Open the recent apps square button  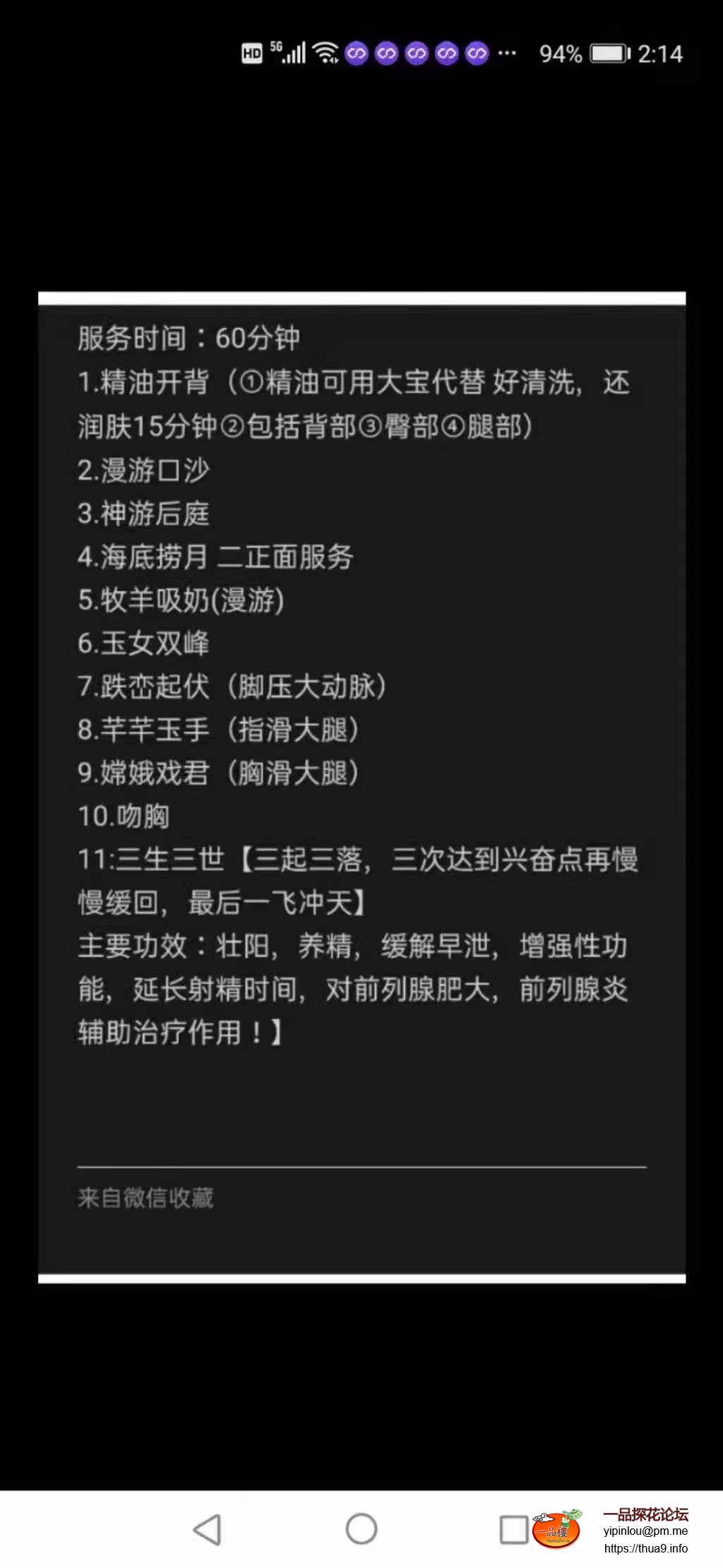tap(513, 1529)
